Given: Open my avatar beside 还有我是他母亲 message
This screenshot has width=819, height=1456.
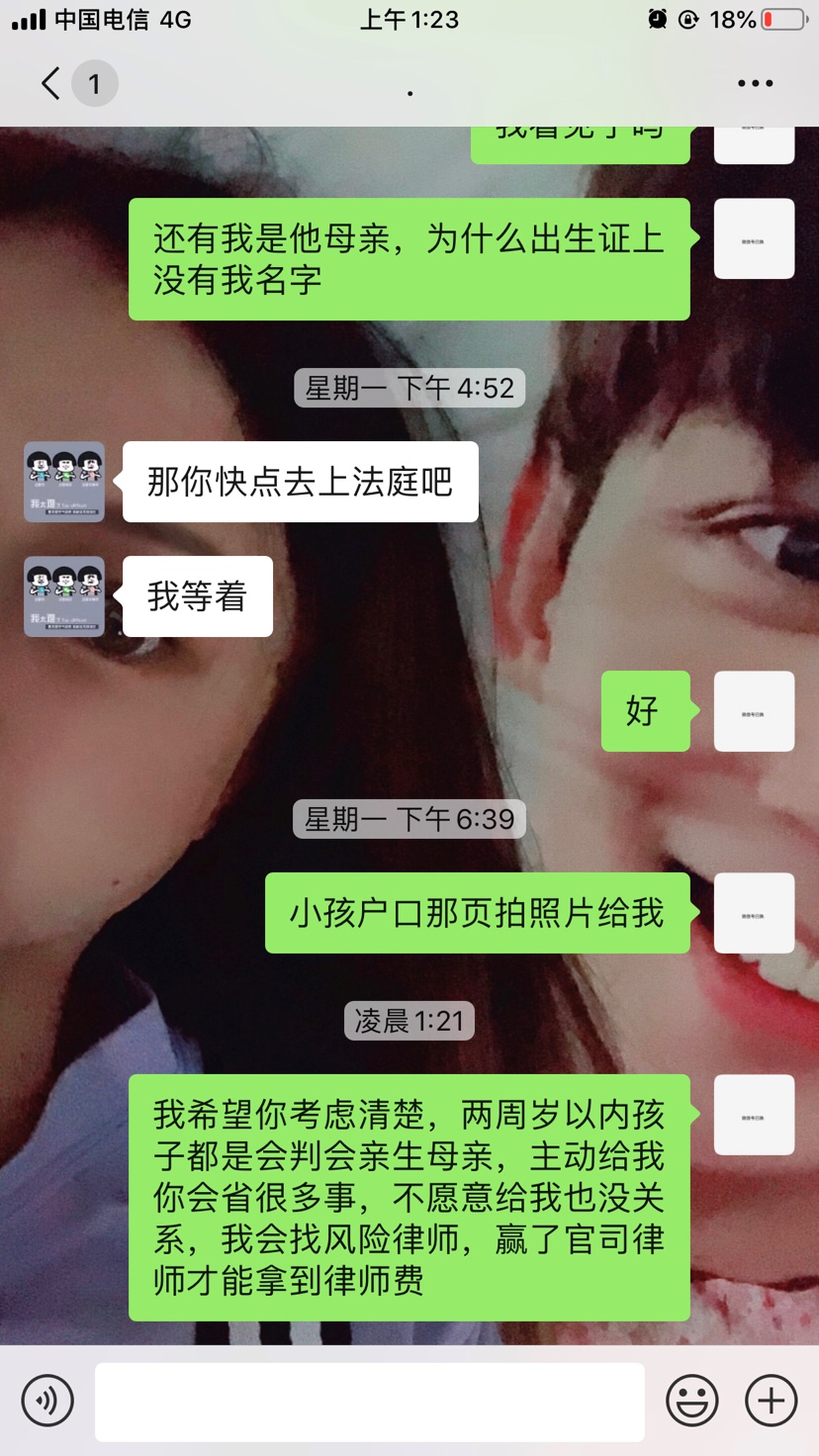Looking at the screenshot, I should click(754, 238).
